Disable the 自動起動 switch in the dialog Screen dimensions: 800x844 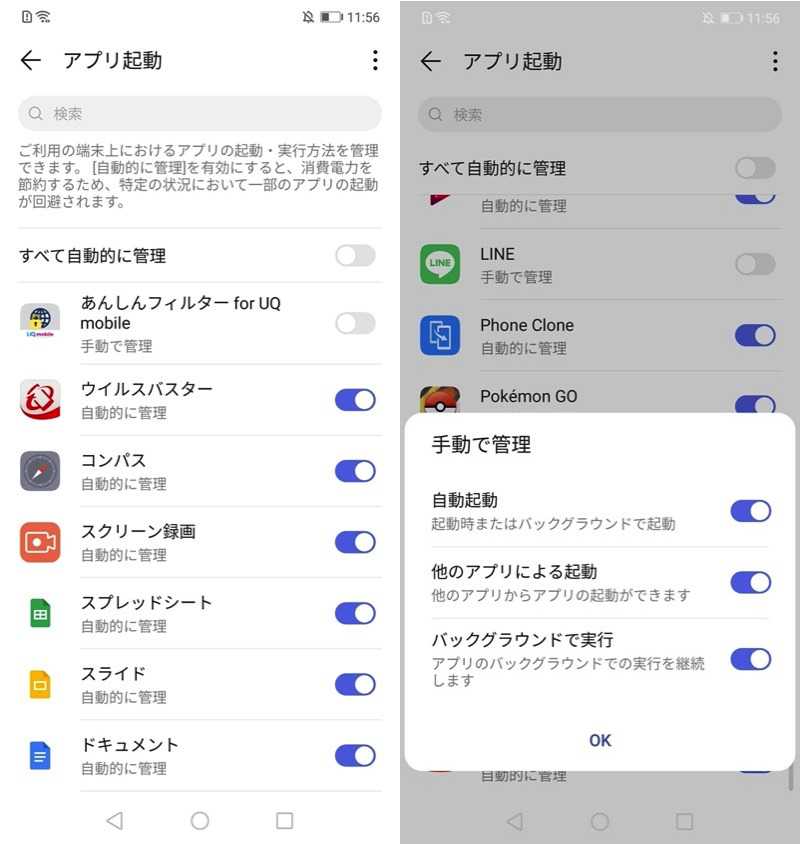click(x=751, y=511)
